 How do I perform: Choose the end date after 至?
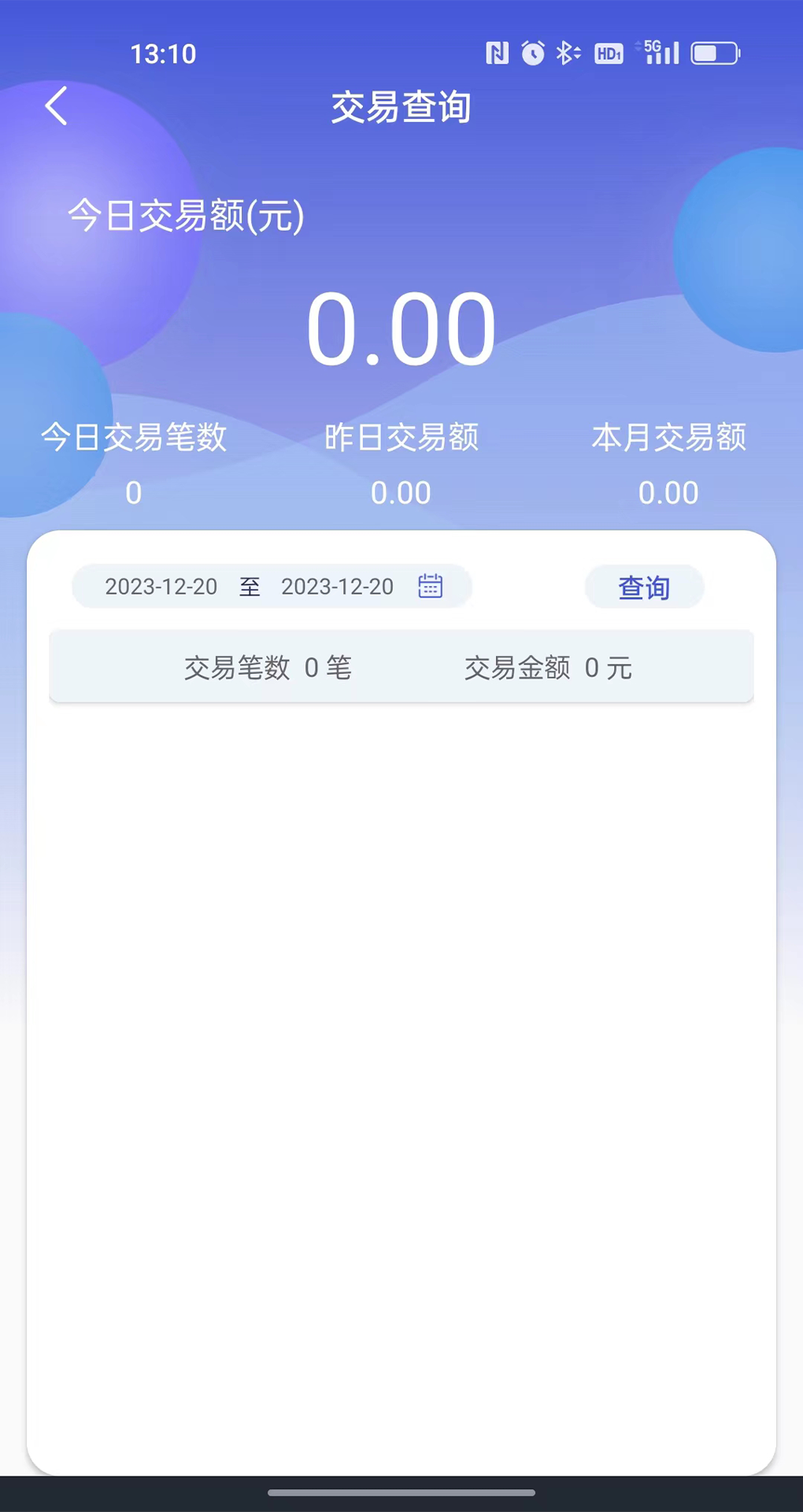[337, 587]
